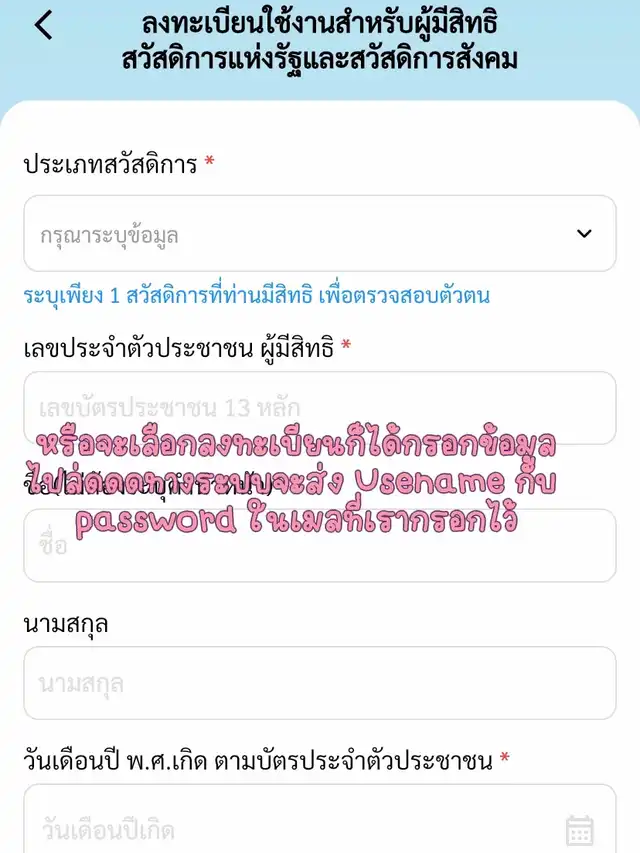Select the ชื่อ first name field

point(319,546)
